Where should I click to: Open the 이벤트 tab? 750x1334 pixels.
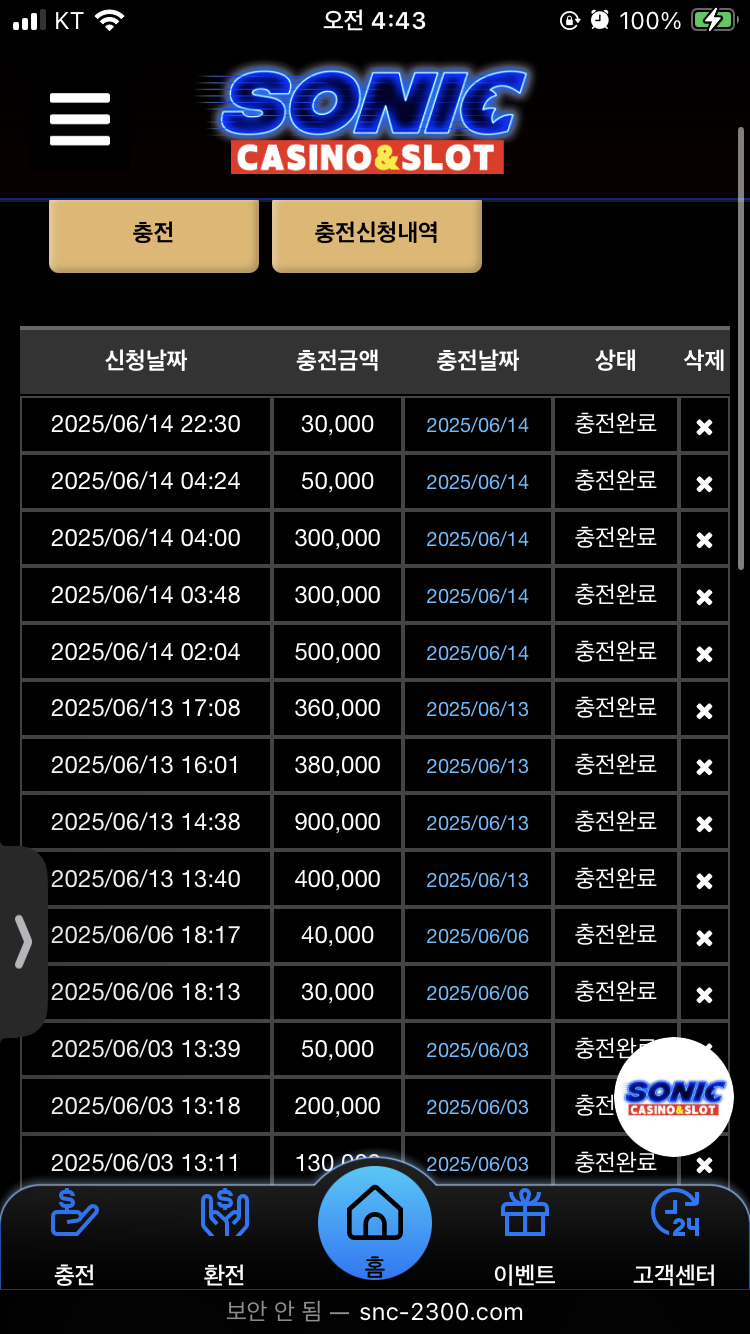pos(525,1237)
